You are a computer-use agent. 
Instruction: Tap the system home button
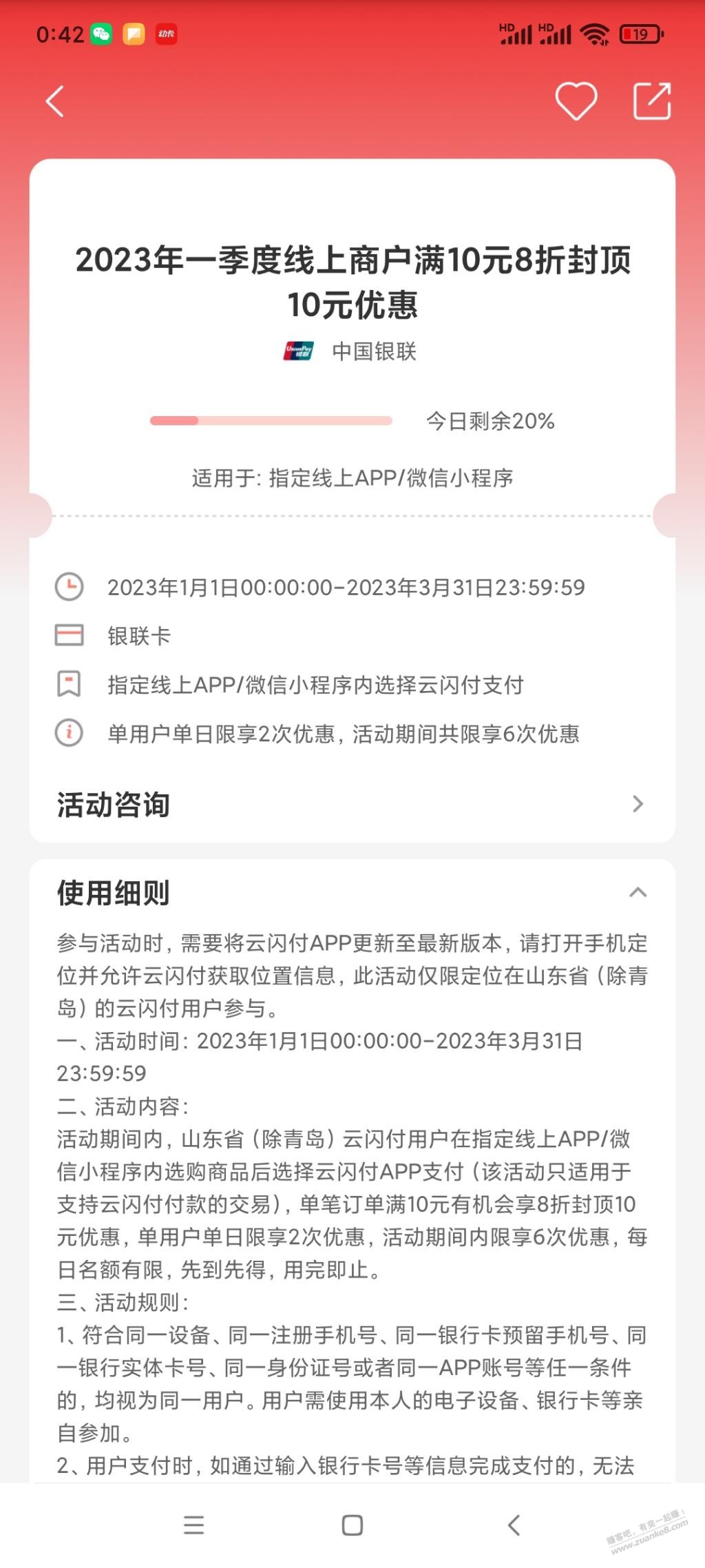click(x=352, y=1525)
